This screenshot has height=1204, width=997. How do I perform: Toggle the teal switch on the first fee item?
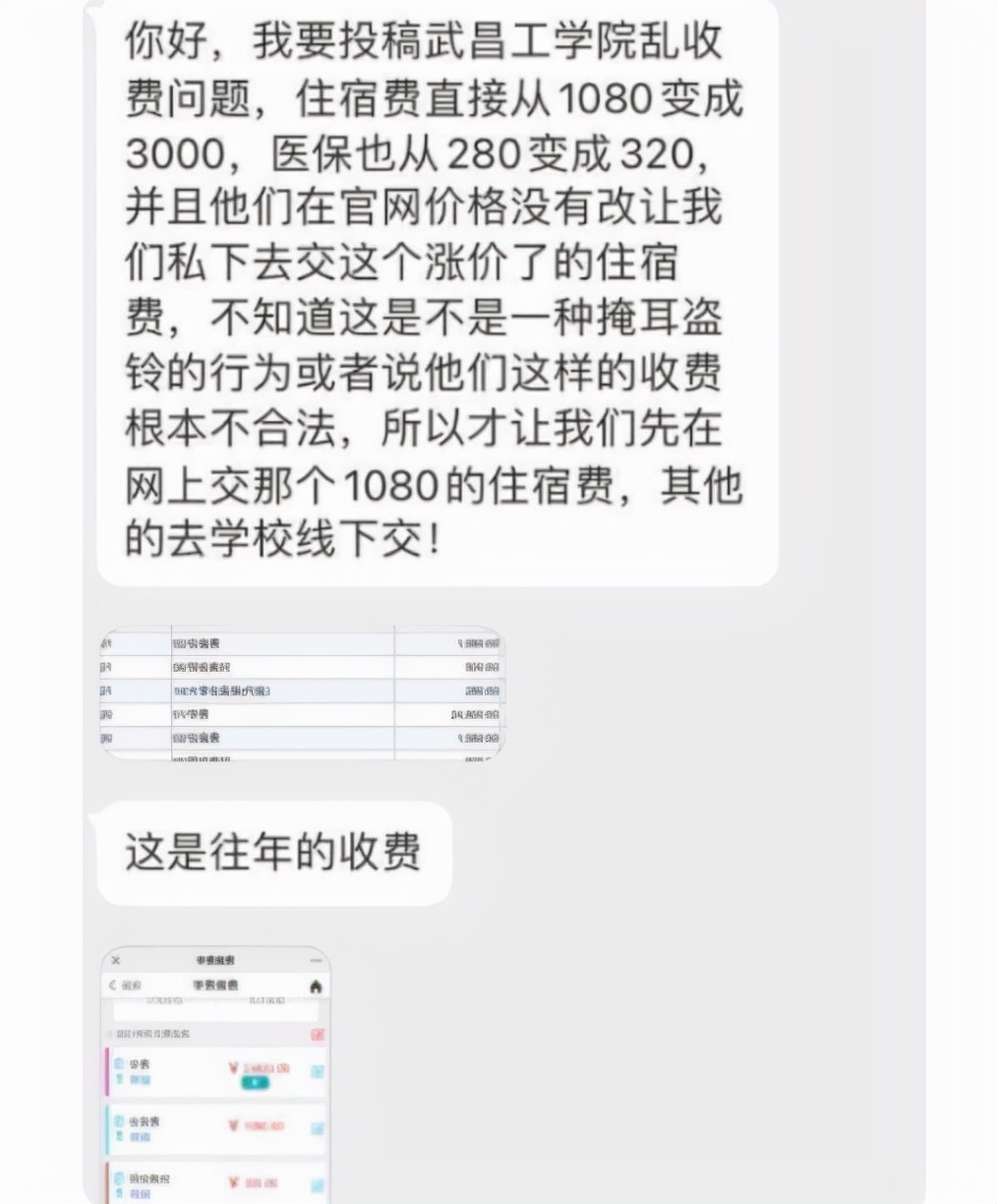click(256, 1082)
